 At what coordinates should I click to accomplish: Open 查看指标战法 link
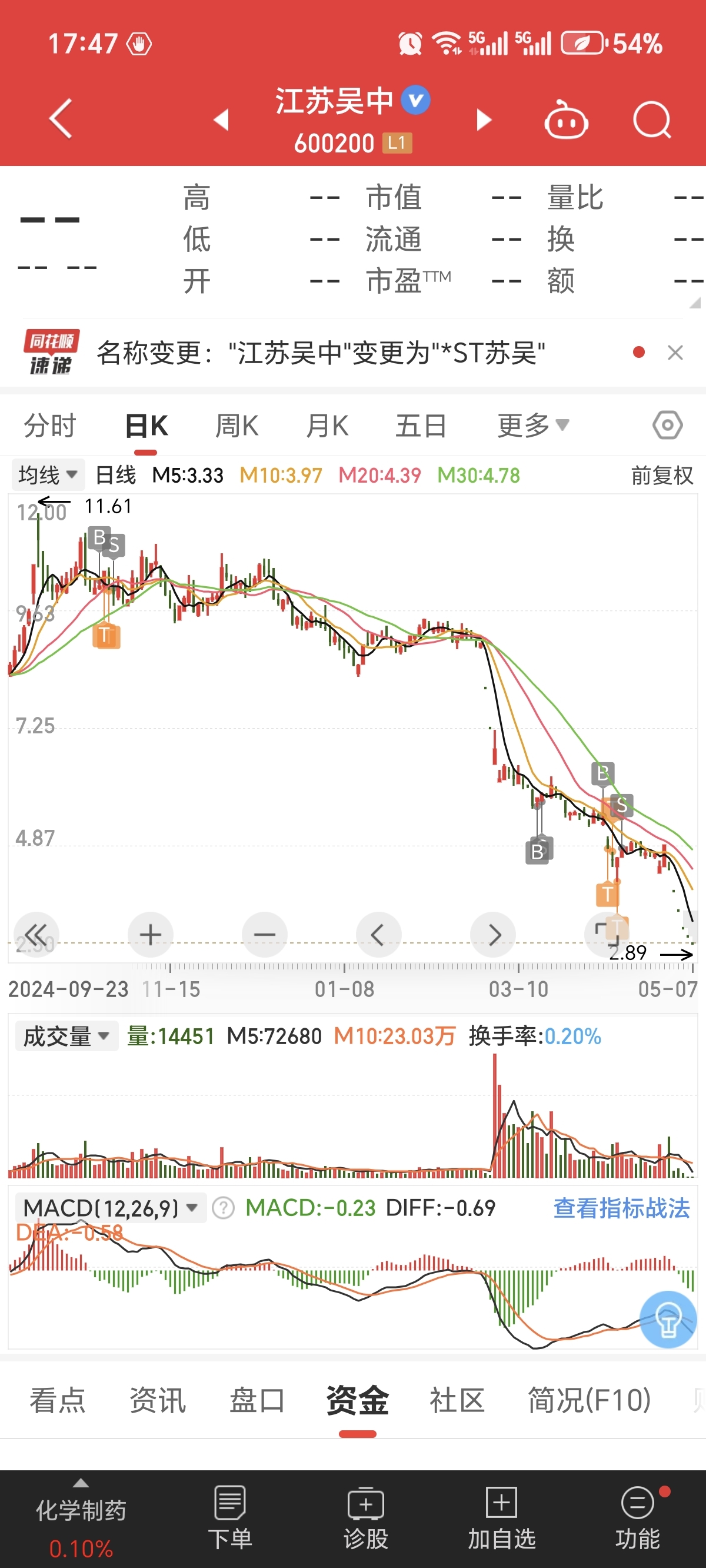(x=621, y=1208)
